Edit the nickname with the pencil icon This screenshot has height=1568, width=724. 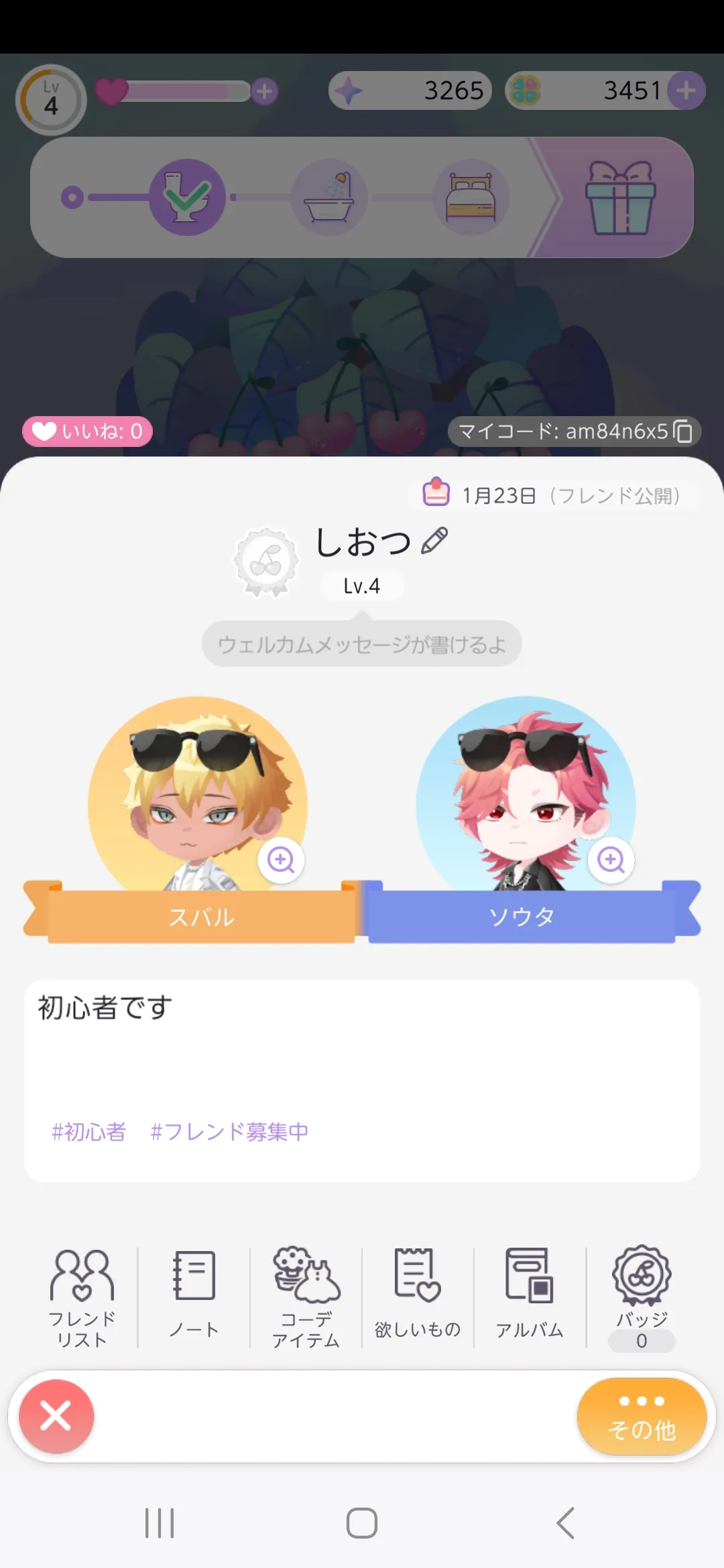click(434, 541)
